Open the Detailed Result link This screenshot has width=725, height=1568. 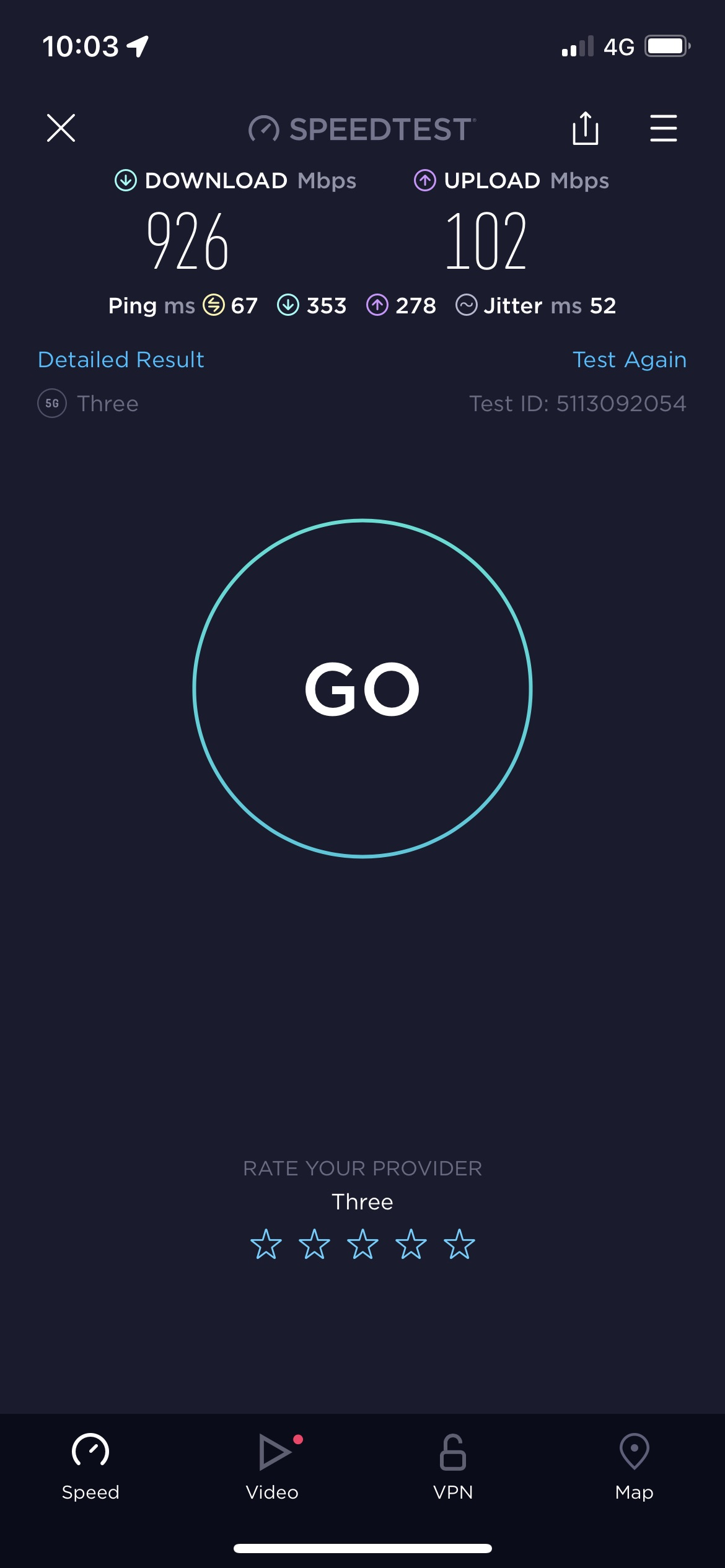[121, 360]
